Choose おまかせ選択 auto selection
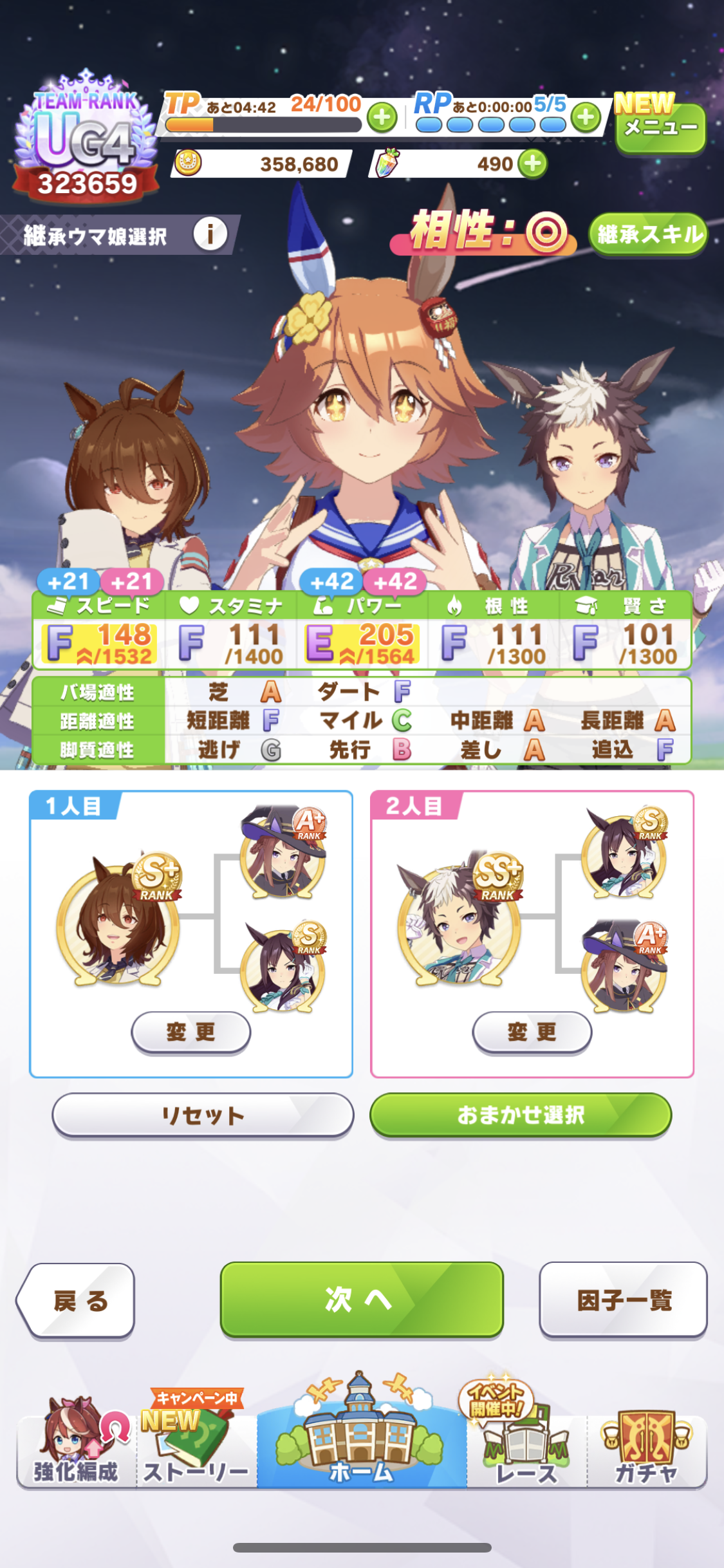Image resolution: width=724 pixels, height=1568 pixels. coord(521,1115)
